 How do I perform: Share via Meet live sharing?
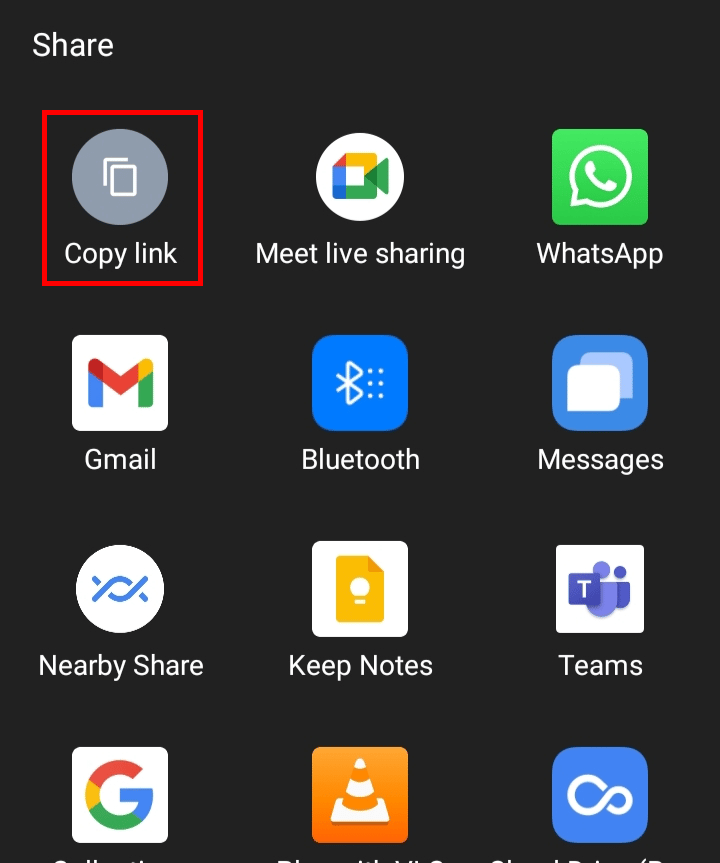coord(360,178)
